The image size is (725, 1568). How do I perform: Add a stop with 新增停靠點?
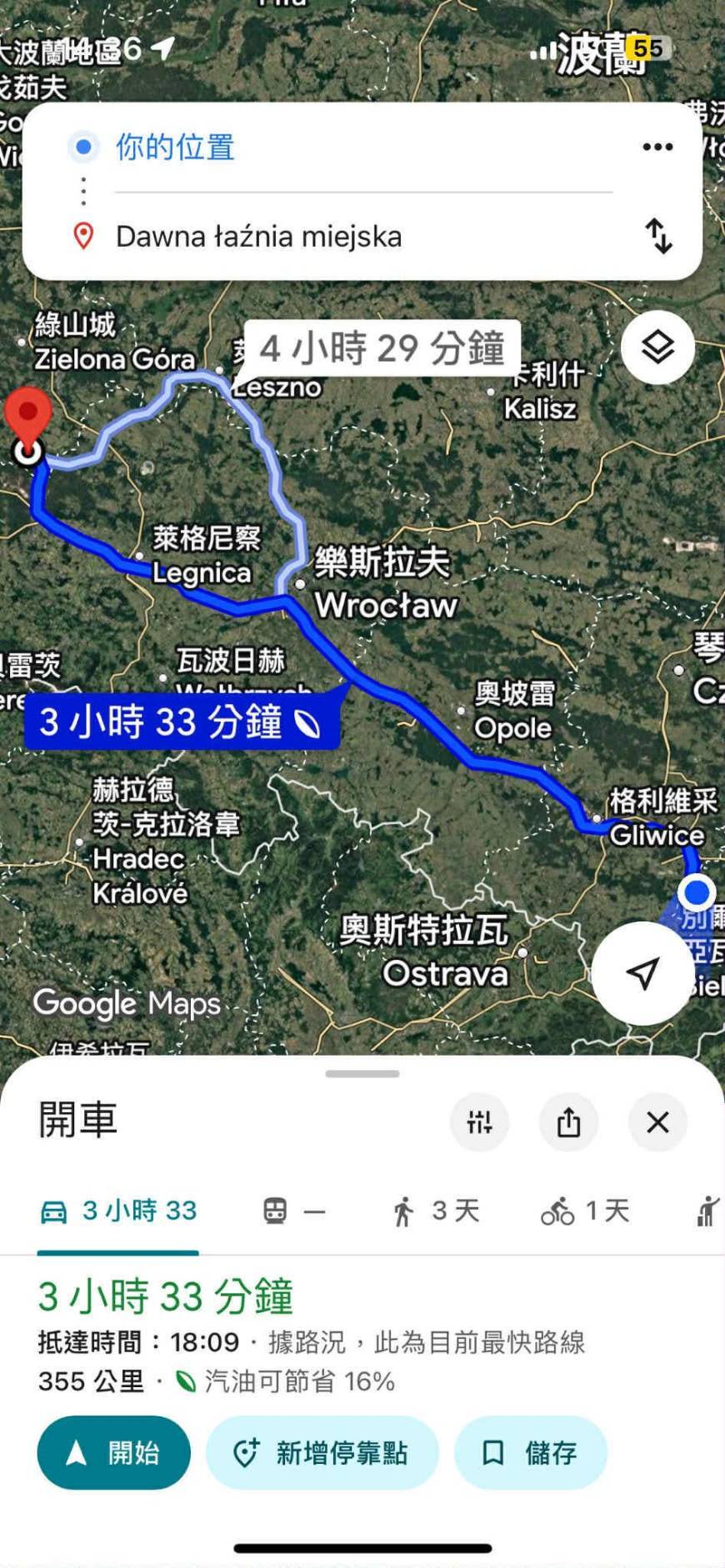[x=322, y=1453]
